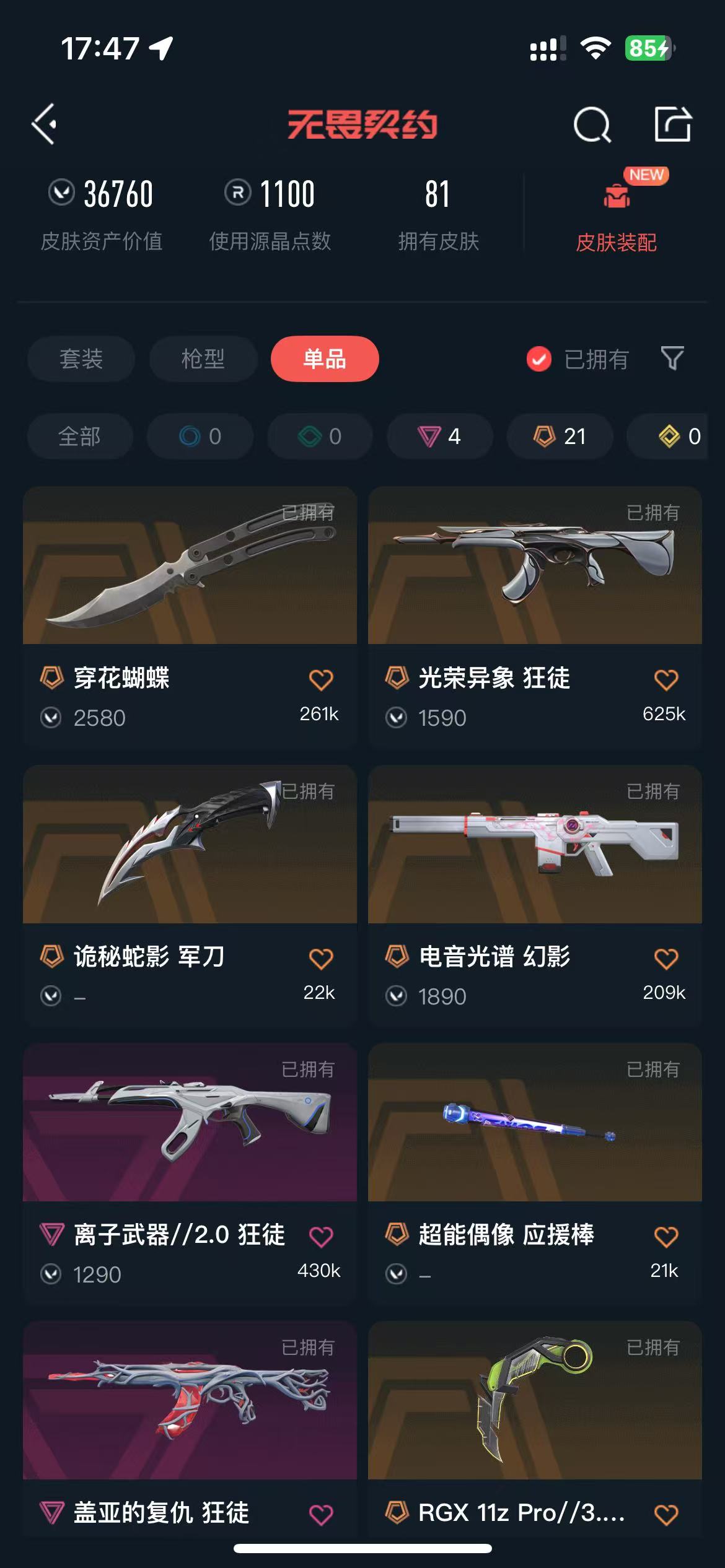Screen dimensions: 725x1568
Task: Select the 单品 tab
Action: tap(325, 359)
